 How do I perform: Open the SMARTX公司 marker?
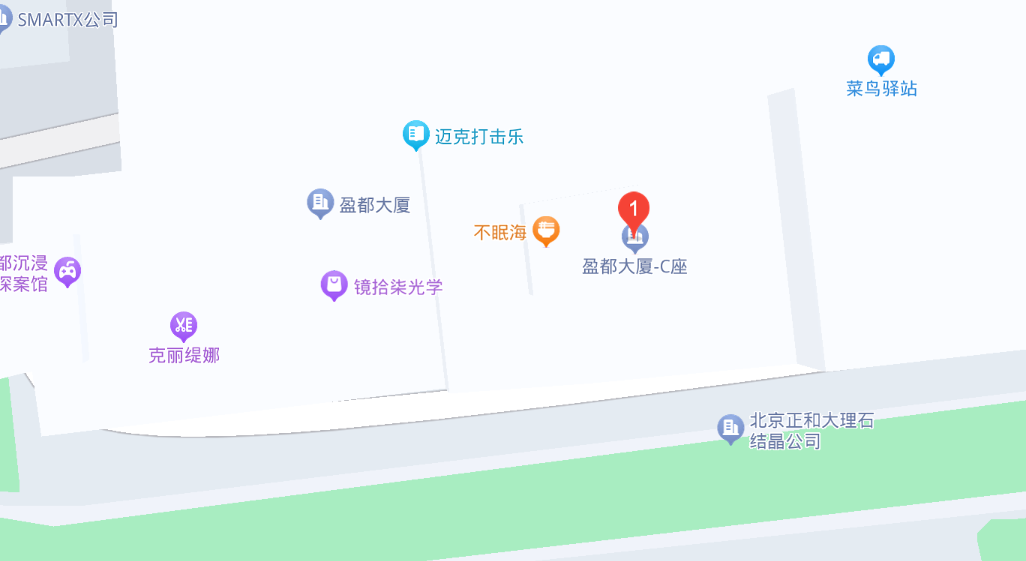click(x=4, y=17)
